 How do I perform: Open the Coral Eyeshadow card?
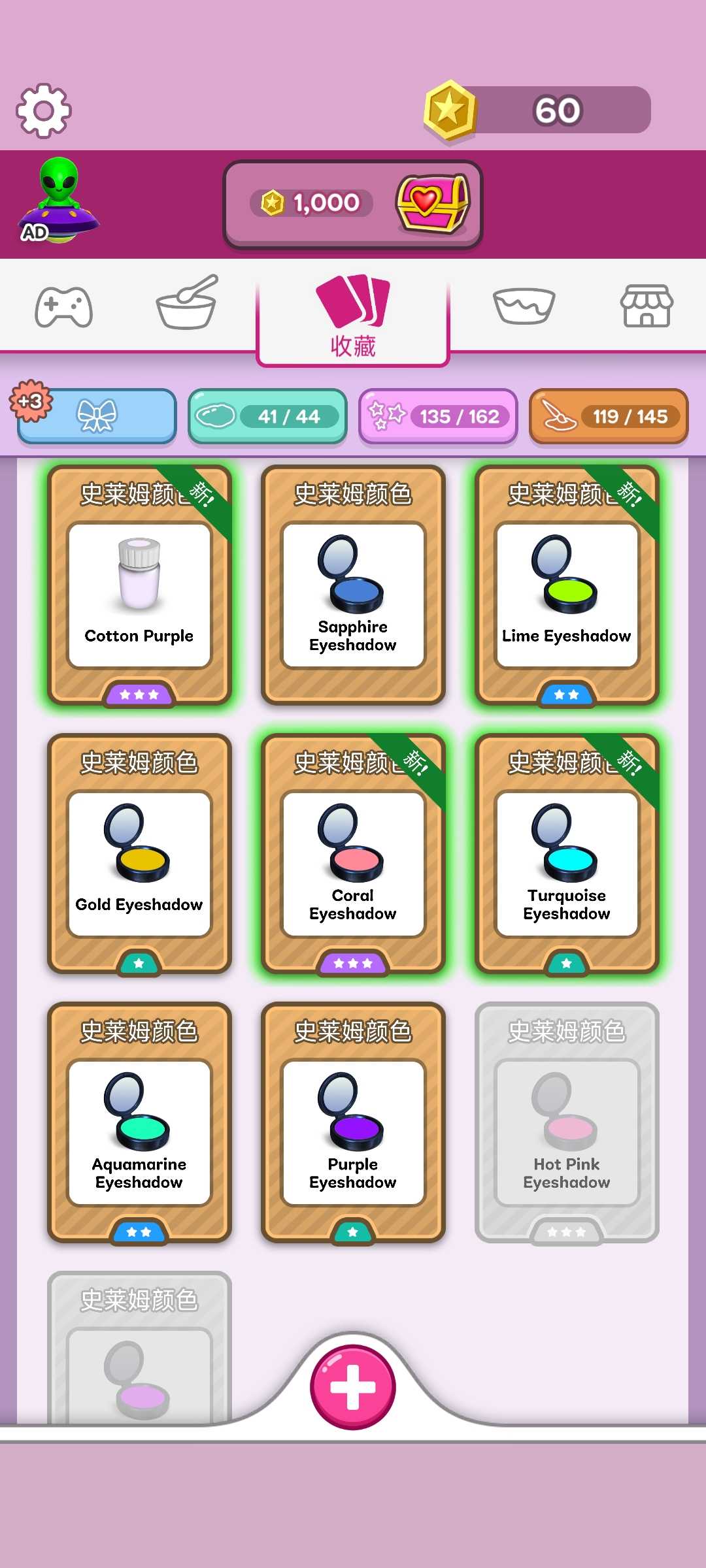[x=353, y=855]
